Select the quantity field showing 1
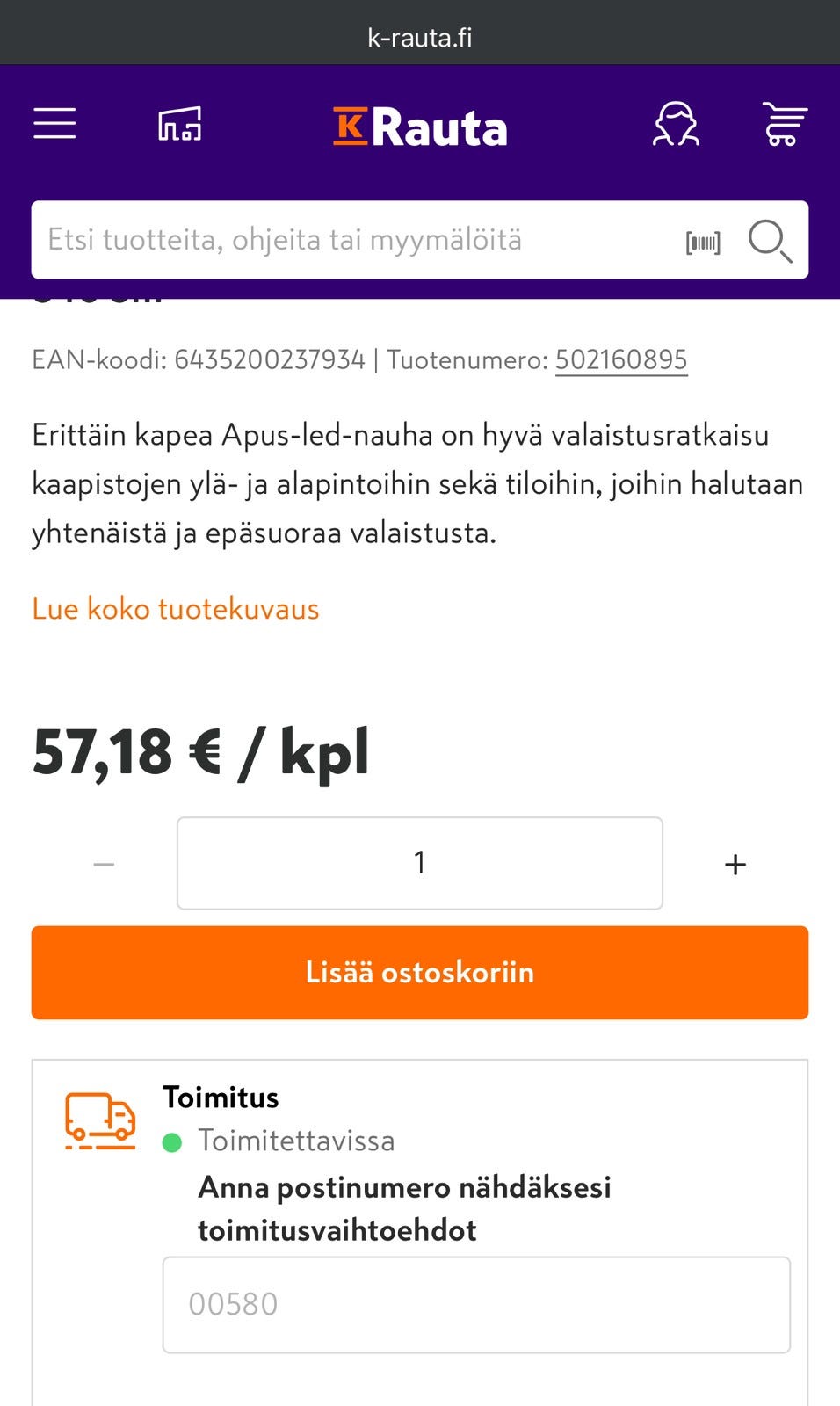The image size is (840, 1406). (x=419, y=862)
